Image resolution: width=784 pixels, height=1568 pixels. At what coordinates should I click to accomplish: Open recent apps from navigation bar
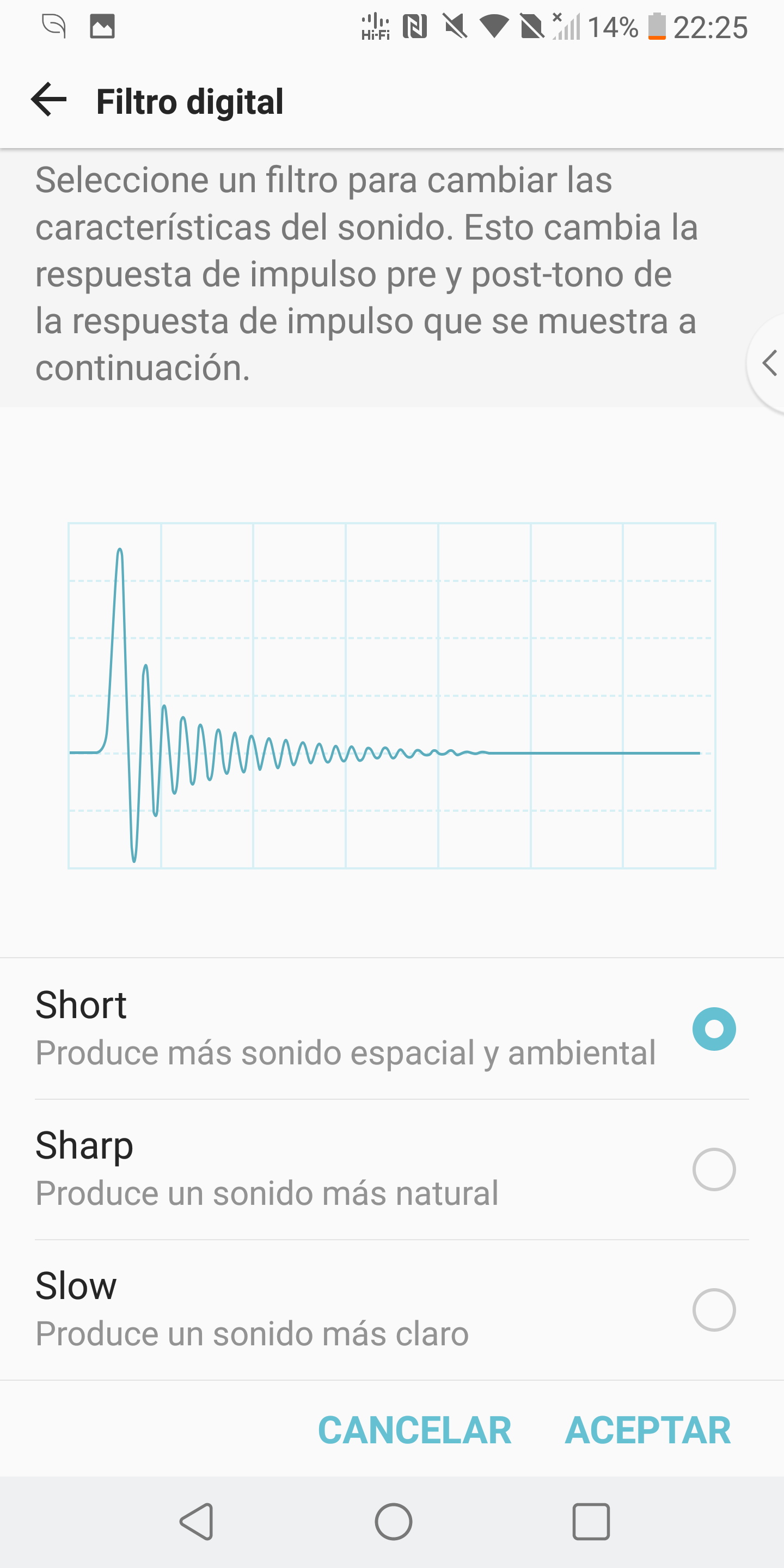(x=590, y=1522)
